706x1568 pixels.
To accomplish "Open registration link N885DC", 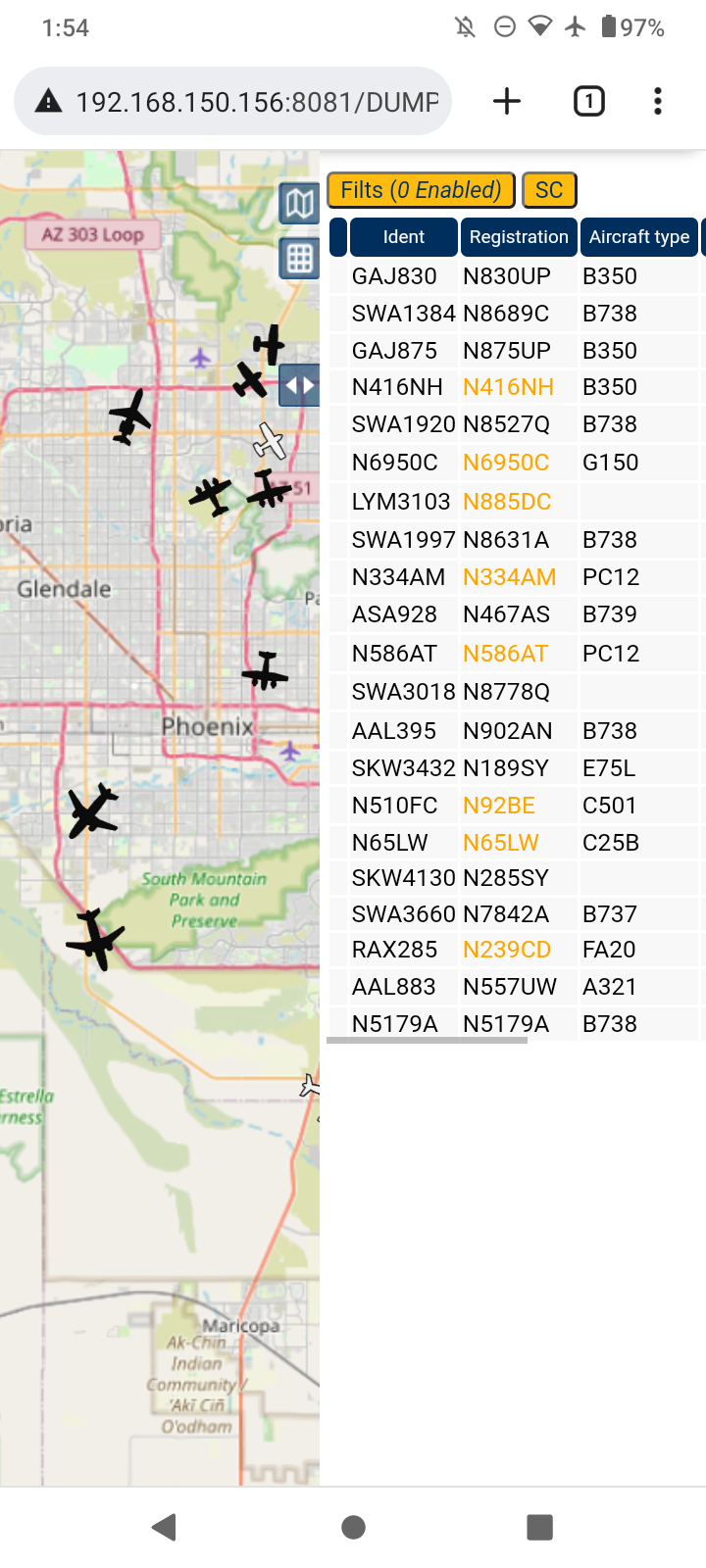I will click(507, 502).
